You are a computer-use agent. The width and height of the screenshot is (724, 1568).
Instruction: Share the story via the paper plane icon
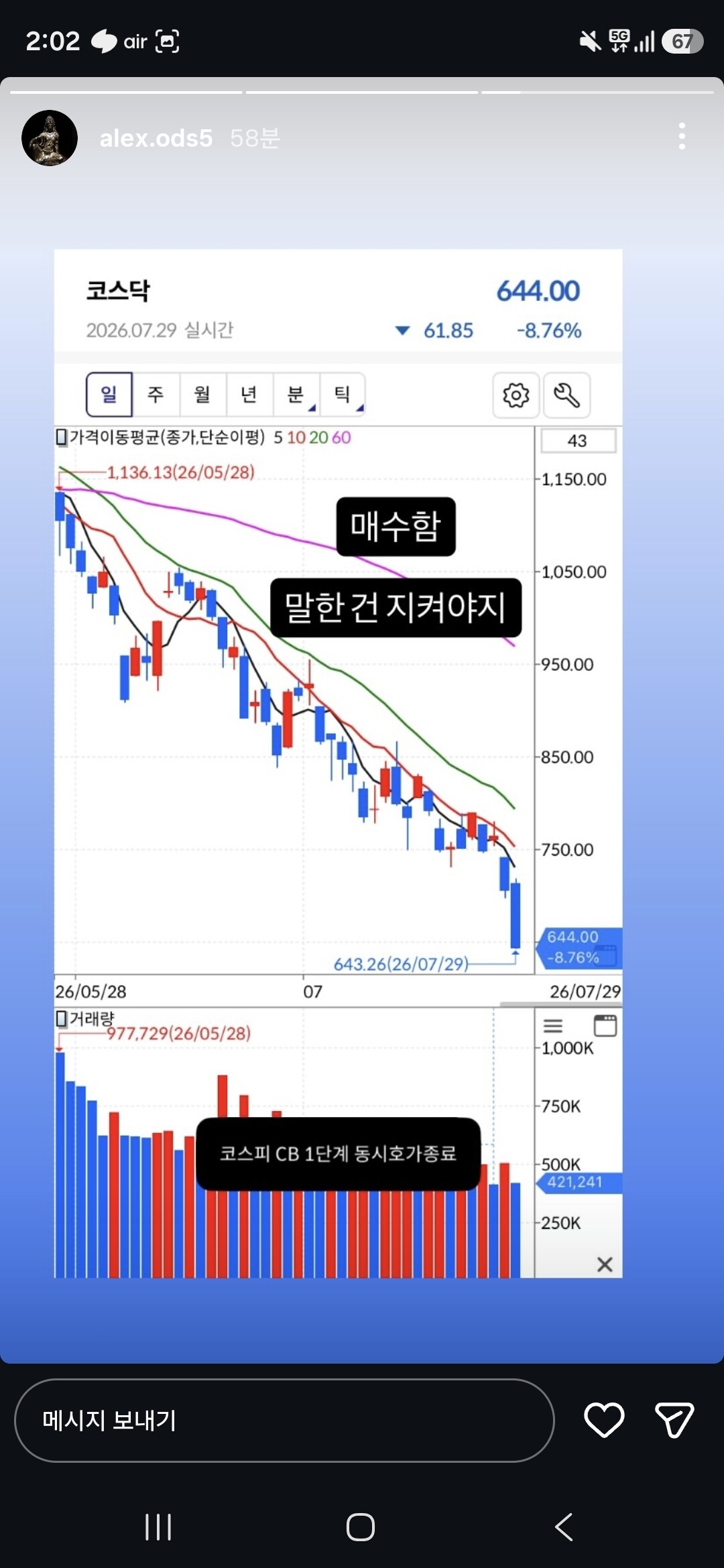pyautogui.click(x=674, y=1420)
